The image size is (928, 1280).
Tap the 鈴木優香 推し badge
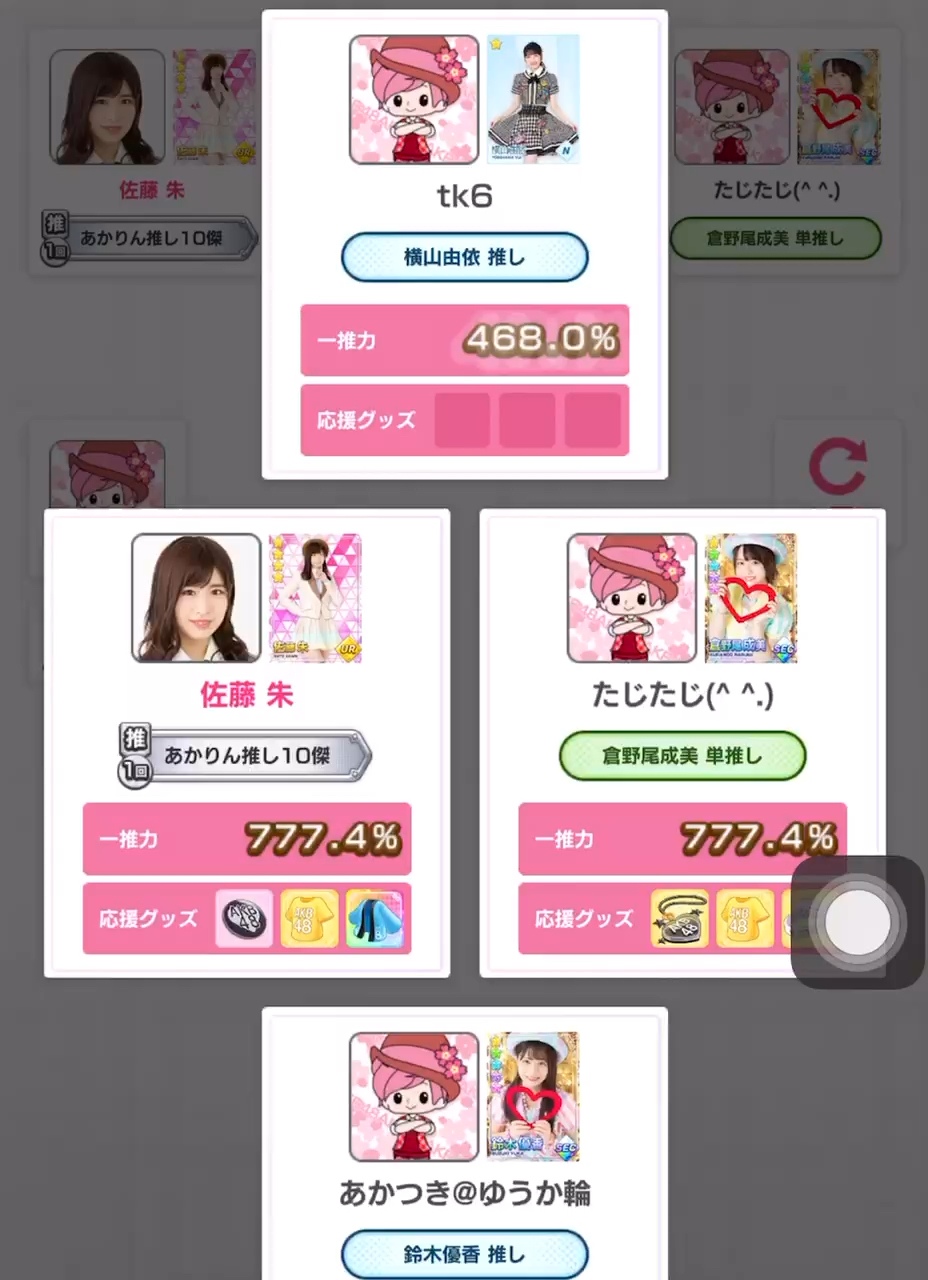[465, 1254]
